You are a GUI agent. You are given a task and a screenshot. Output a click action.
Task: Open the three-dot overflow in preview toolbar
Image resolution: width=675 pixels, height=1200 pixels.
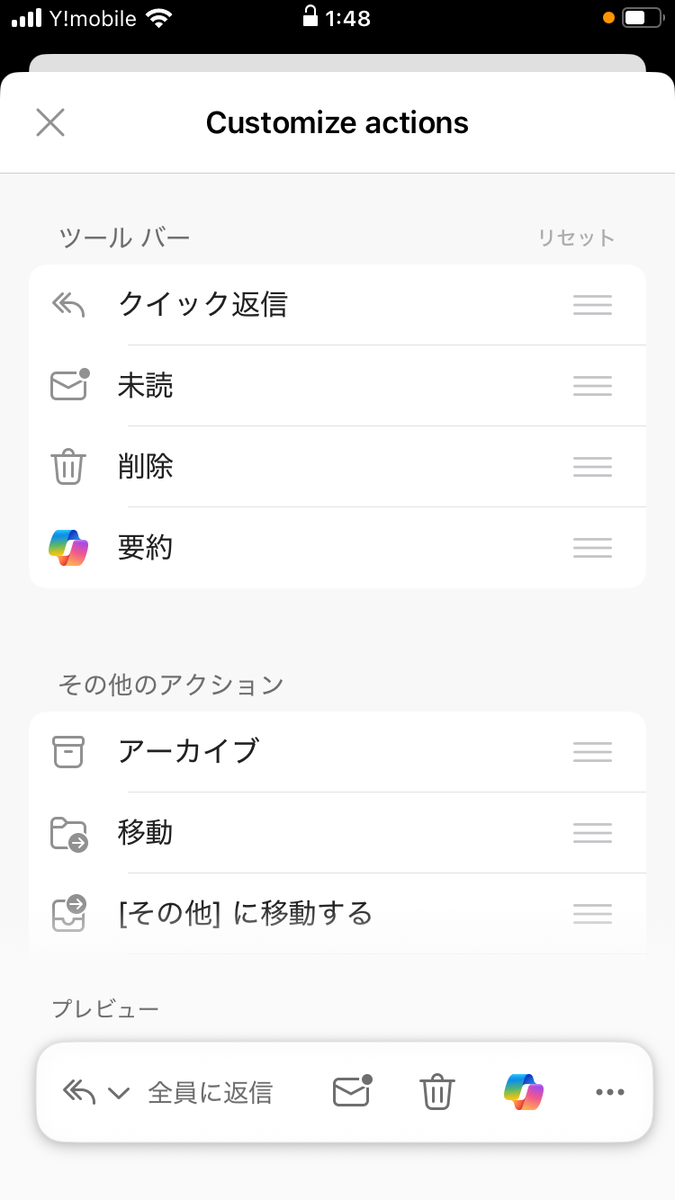pos(609,1092)
